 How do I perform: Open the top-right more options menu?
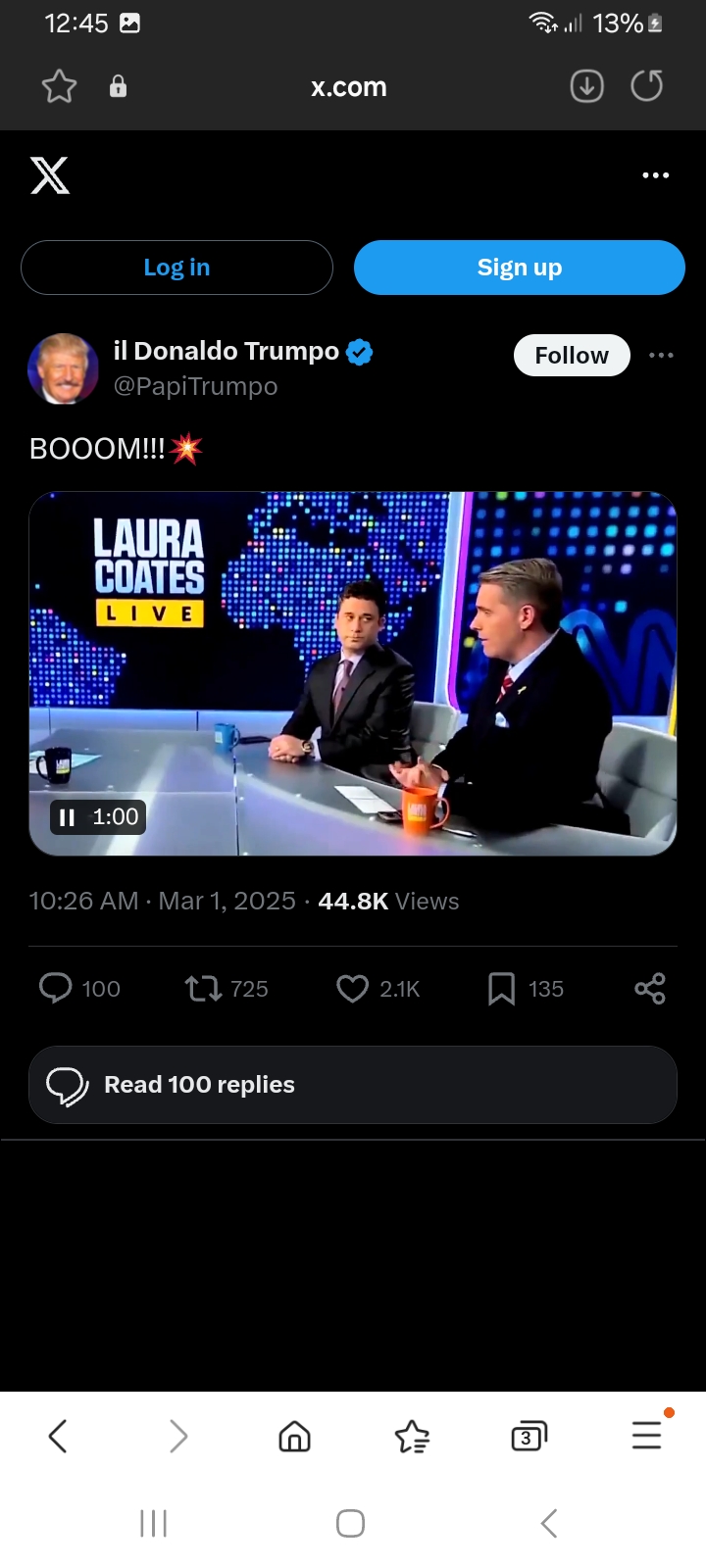click(x=655, y=175)
